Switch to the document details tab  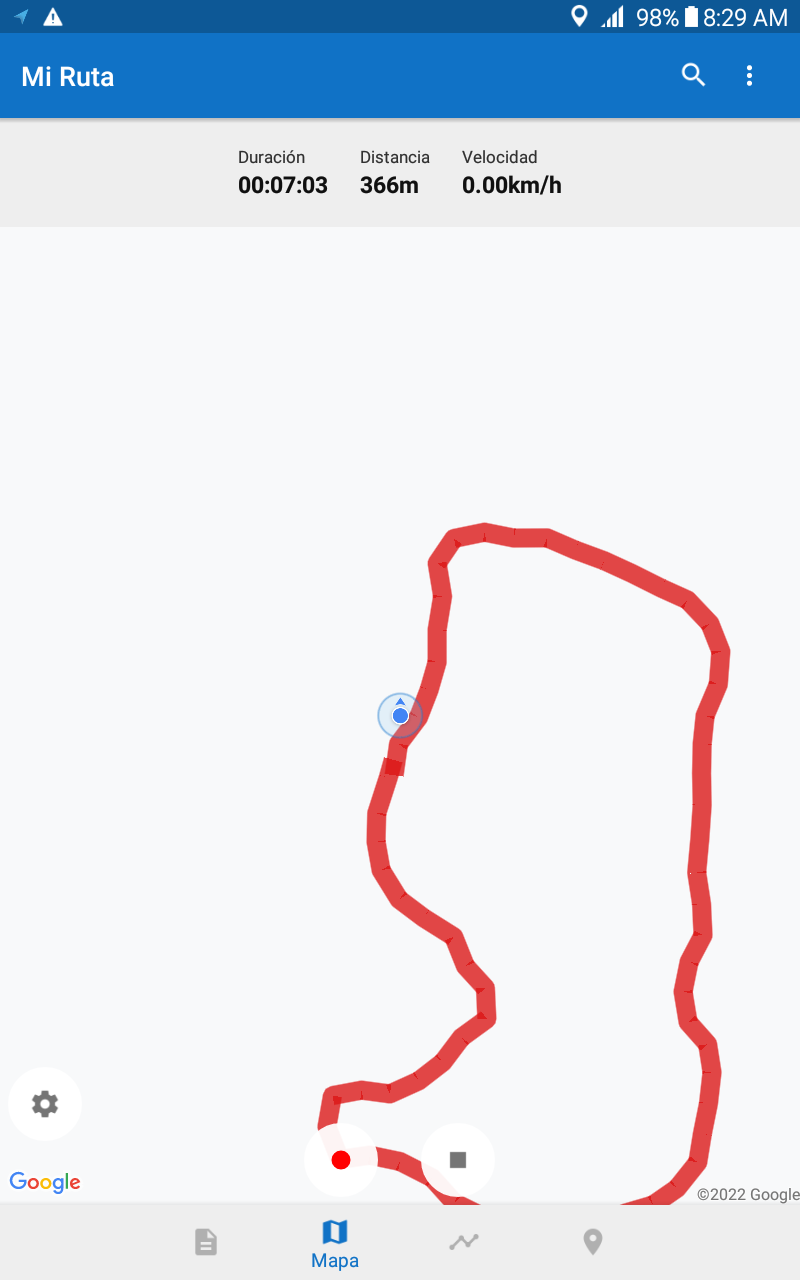205,1242
